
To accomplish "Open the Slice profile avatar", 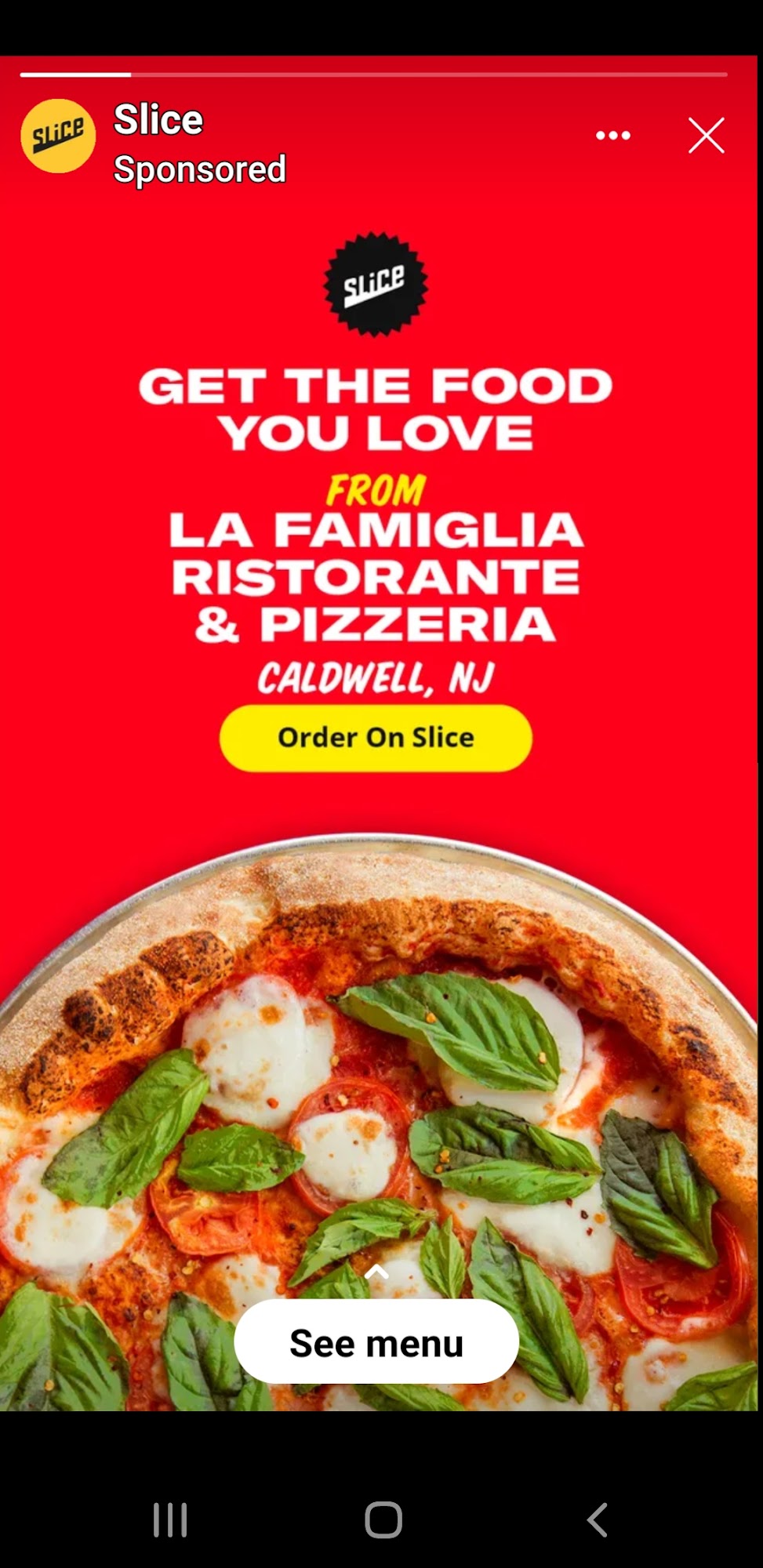I will 58,136.
